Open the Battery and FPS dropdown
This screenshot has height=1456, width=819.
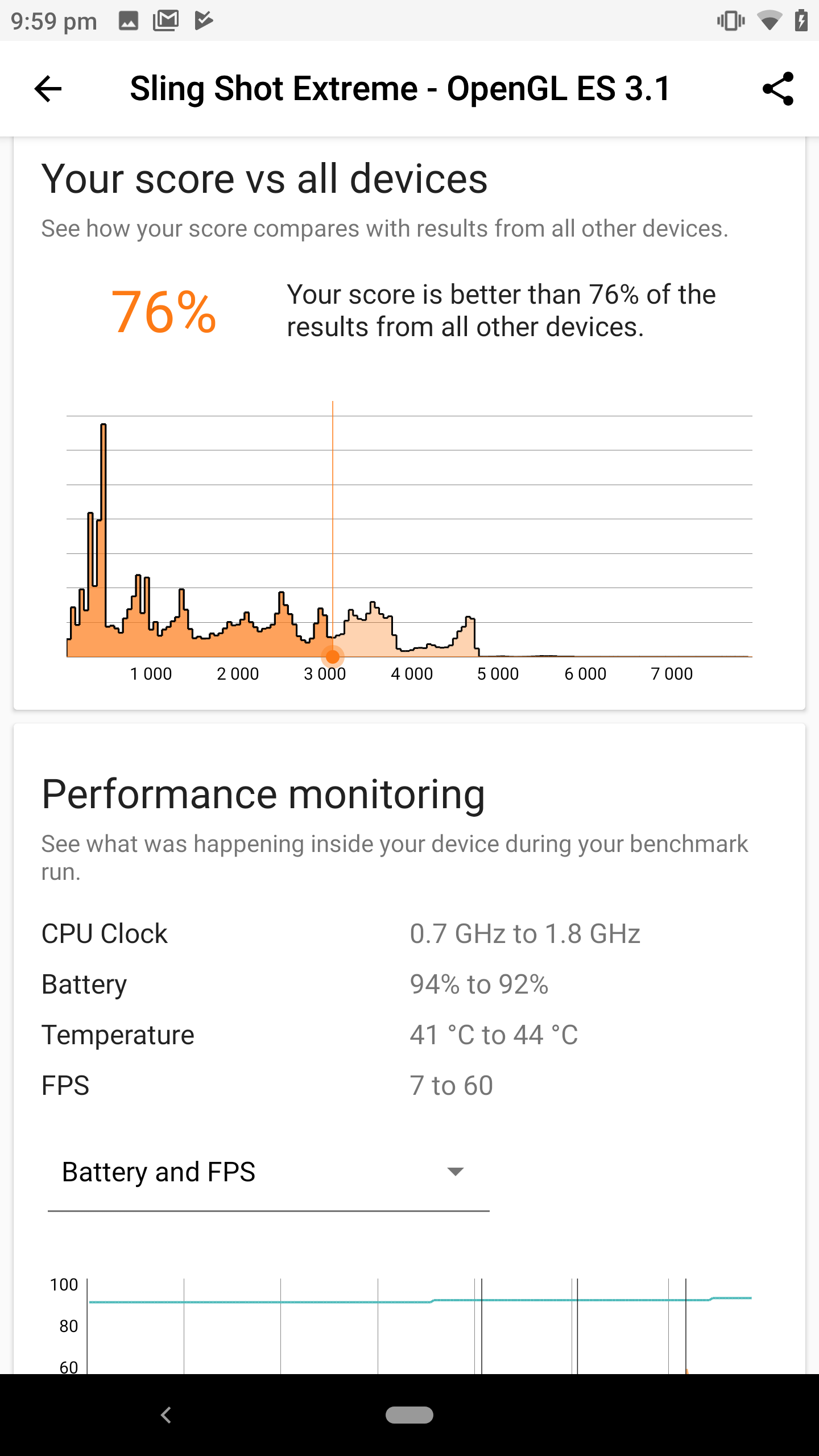click(x=268, y=1173)
